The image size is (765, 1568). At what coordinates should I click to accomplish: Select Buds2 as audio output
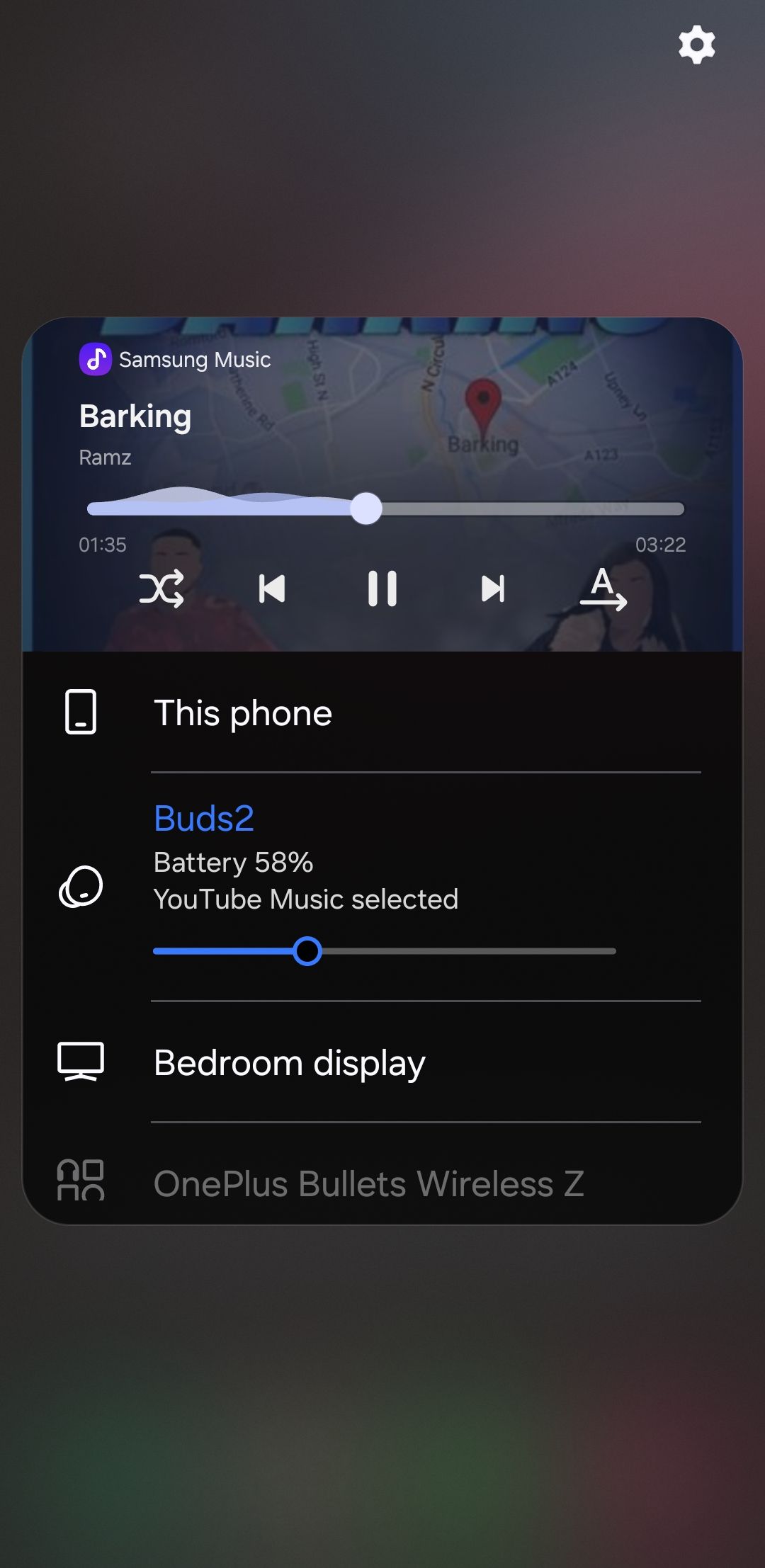click(x=204, y=819)
